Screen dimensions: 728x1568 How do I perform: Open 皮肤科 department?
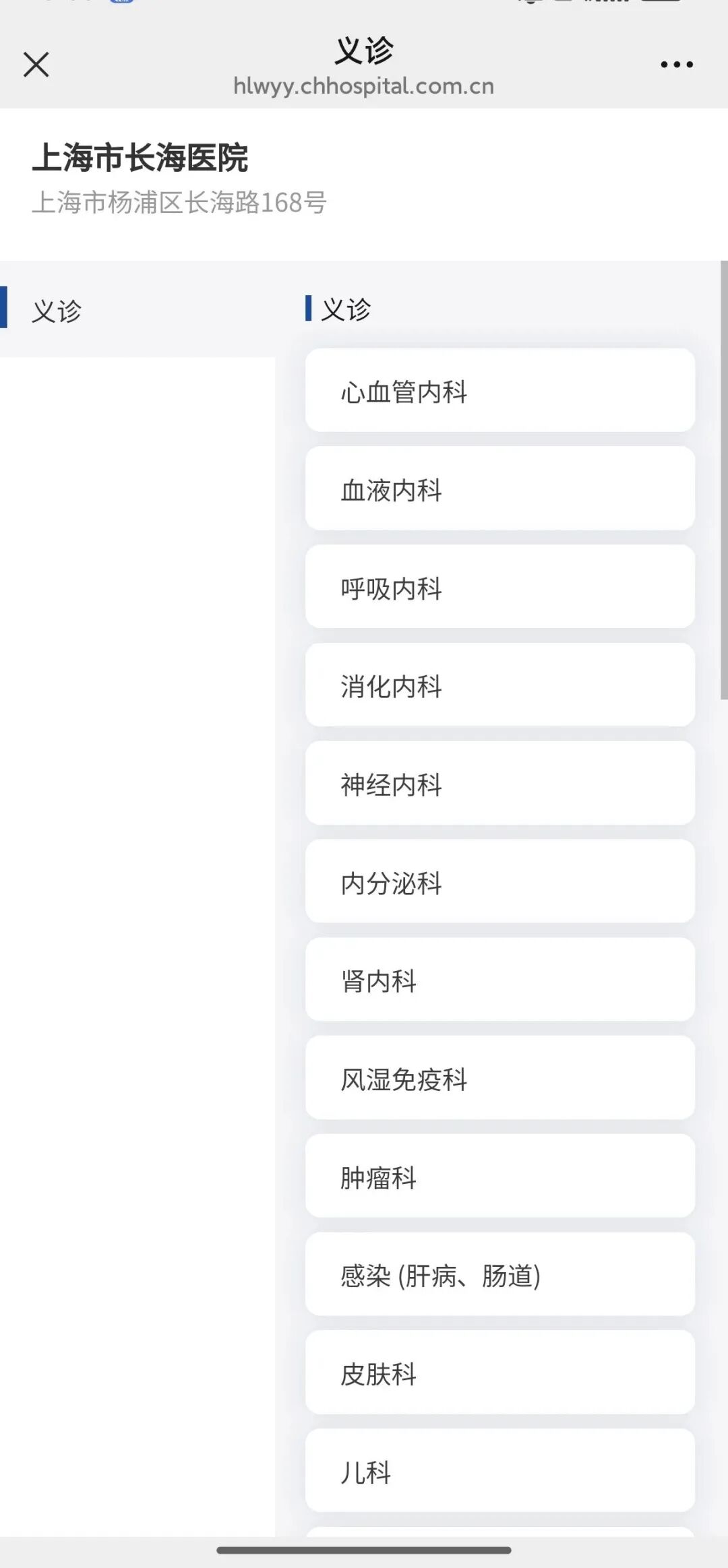500,1373
